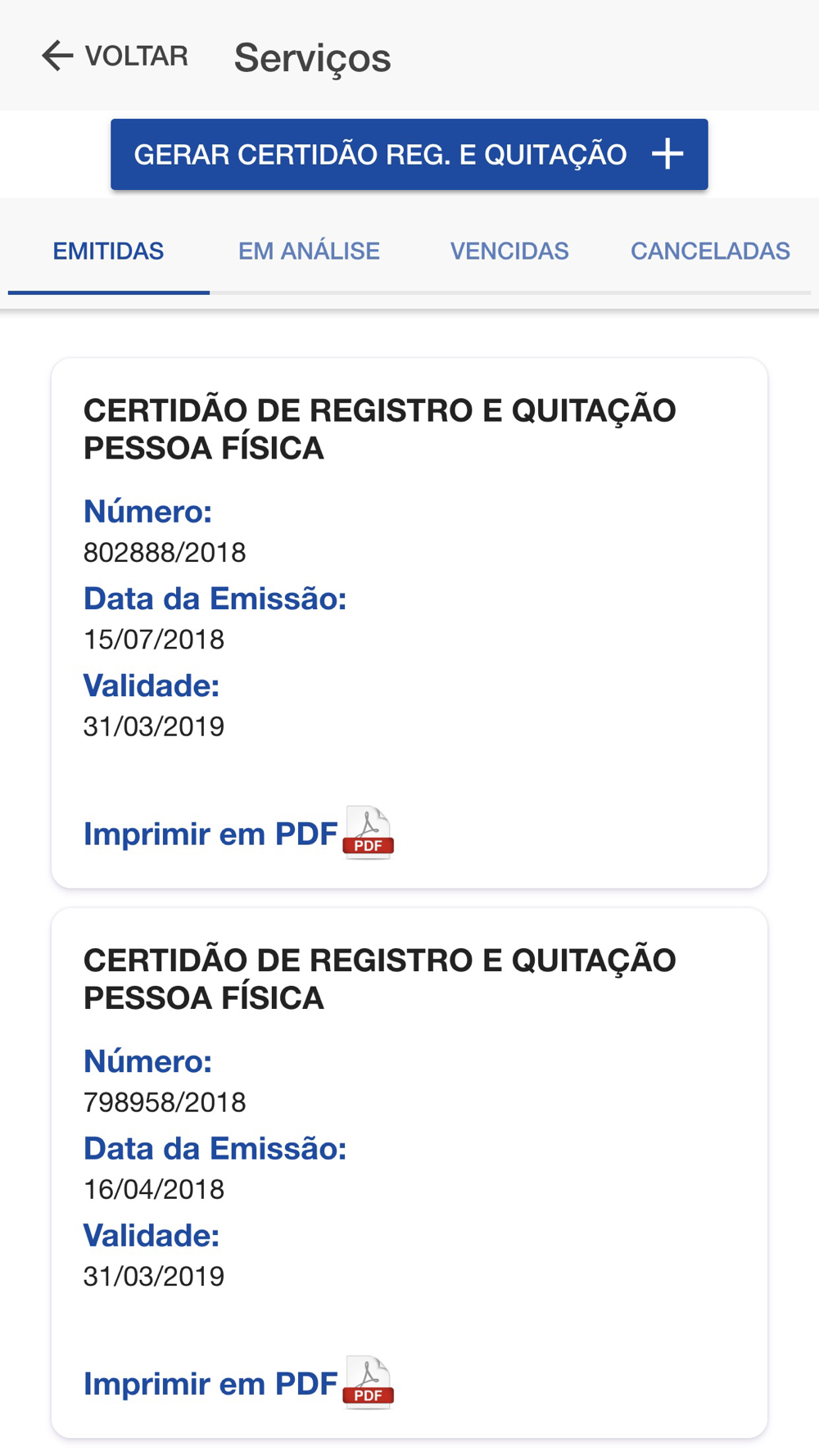819x1456 pixels.
Task: Open the Vencidas tab
Action: click(x=509, y=251)
